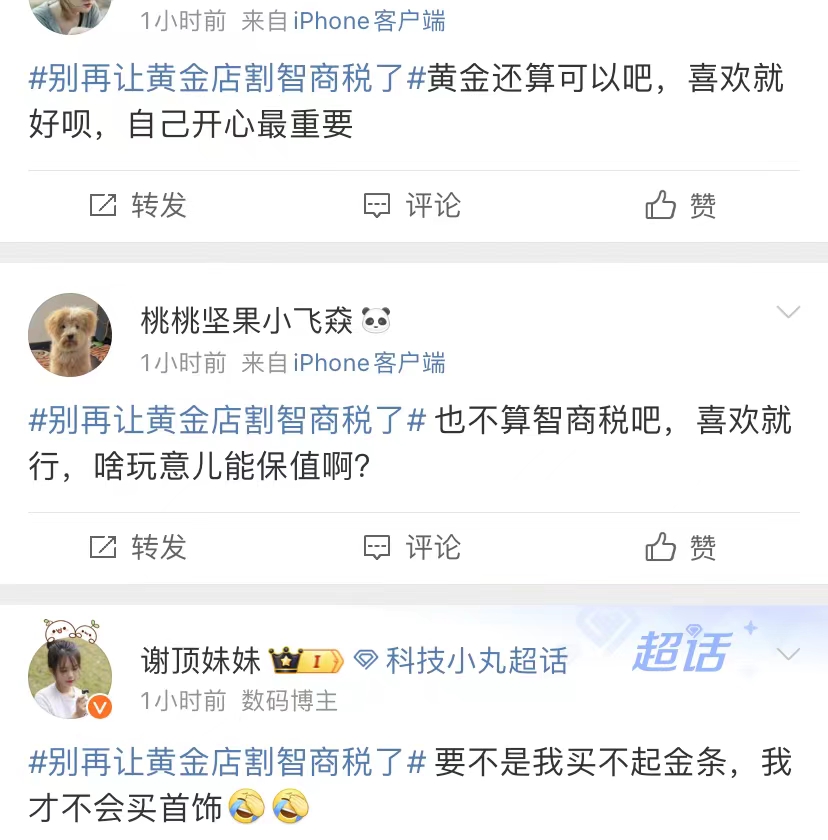Repost the 黄金还算可以吧 post
The height and width of the screenshot is (840, 828).
pos(138,206)
